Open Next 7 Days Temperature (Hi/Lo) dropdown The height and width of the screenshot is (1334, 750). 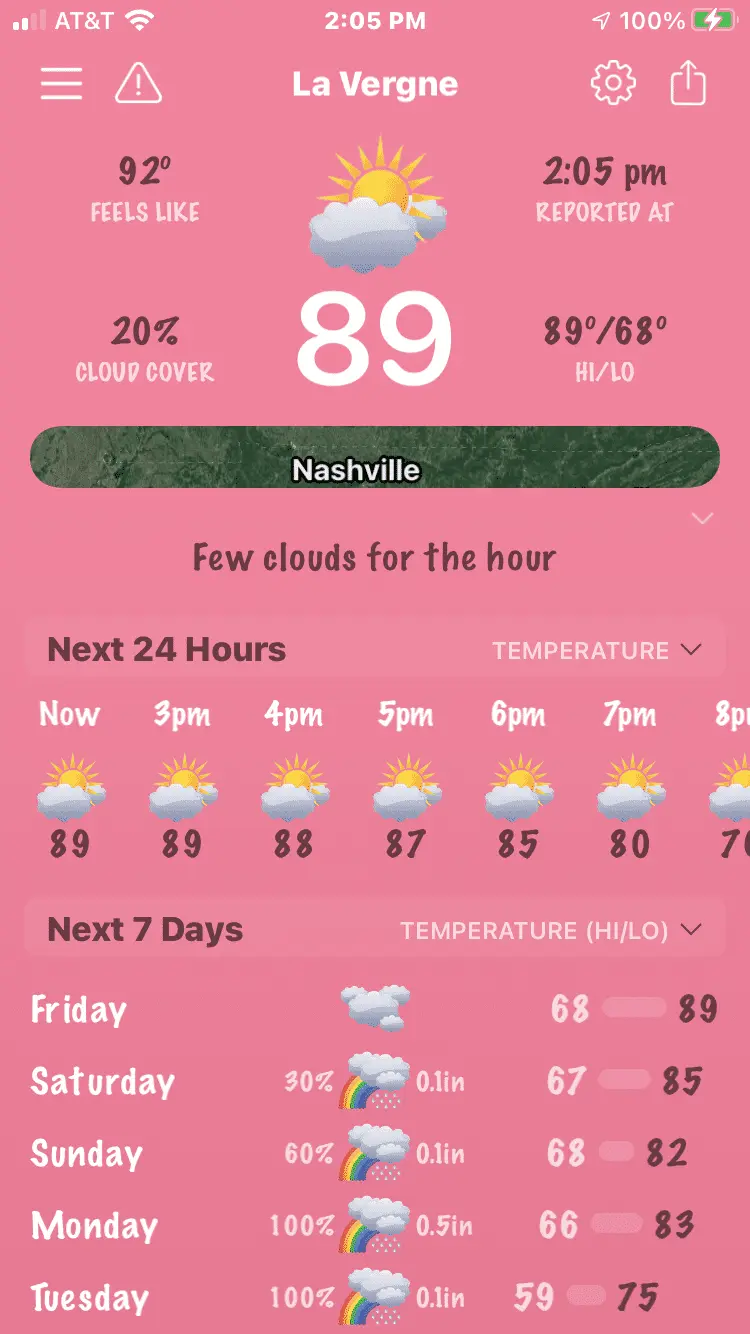point(550,930)
